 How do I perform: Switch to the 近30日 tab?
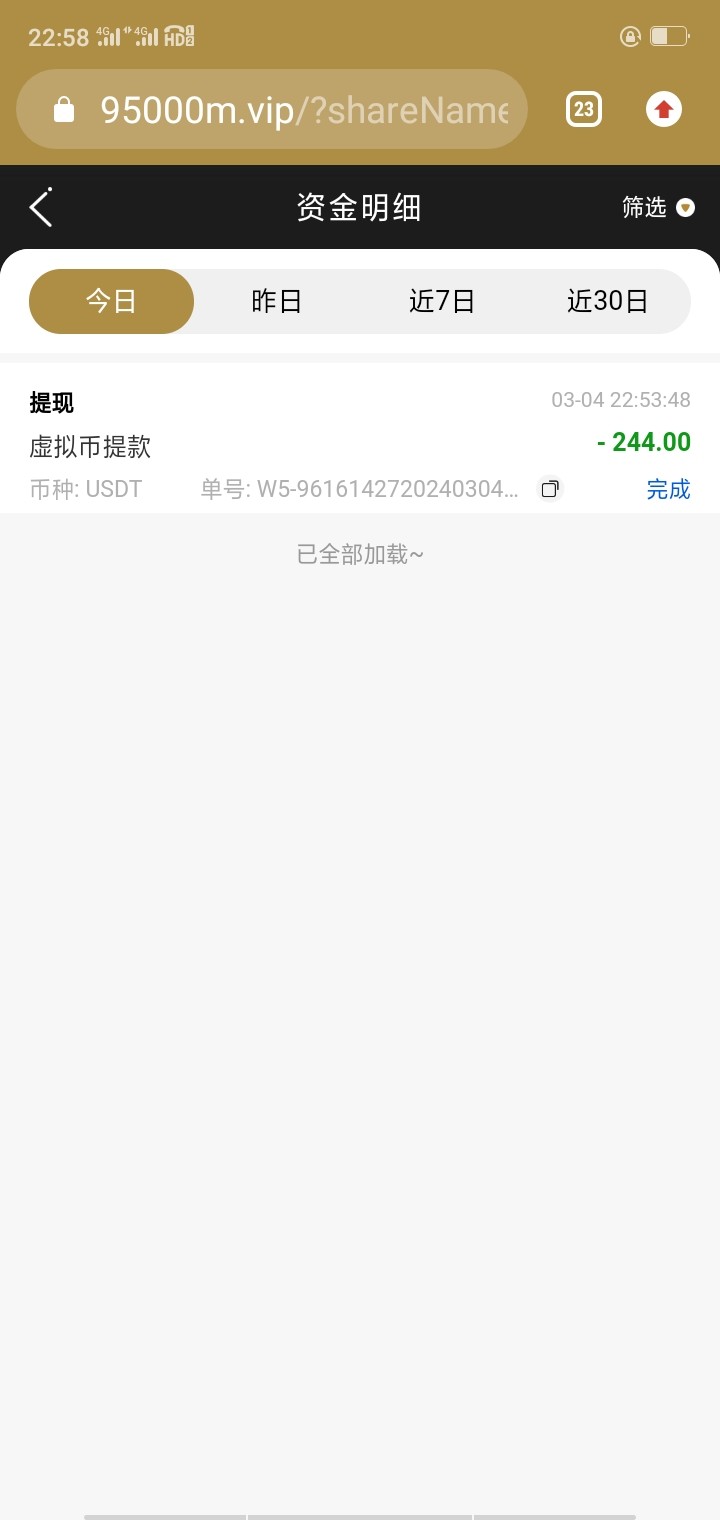pos(609,301)
